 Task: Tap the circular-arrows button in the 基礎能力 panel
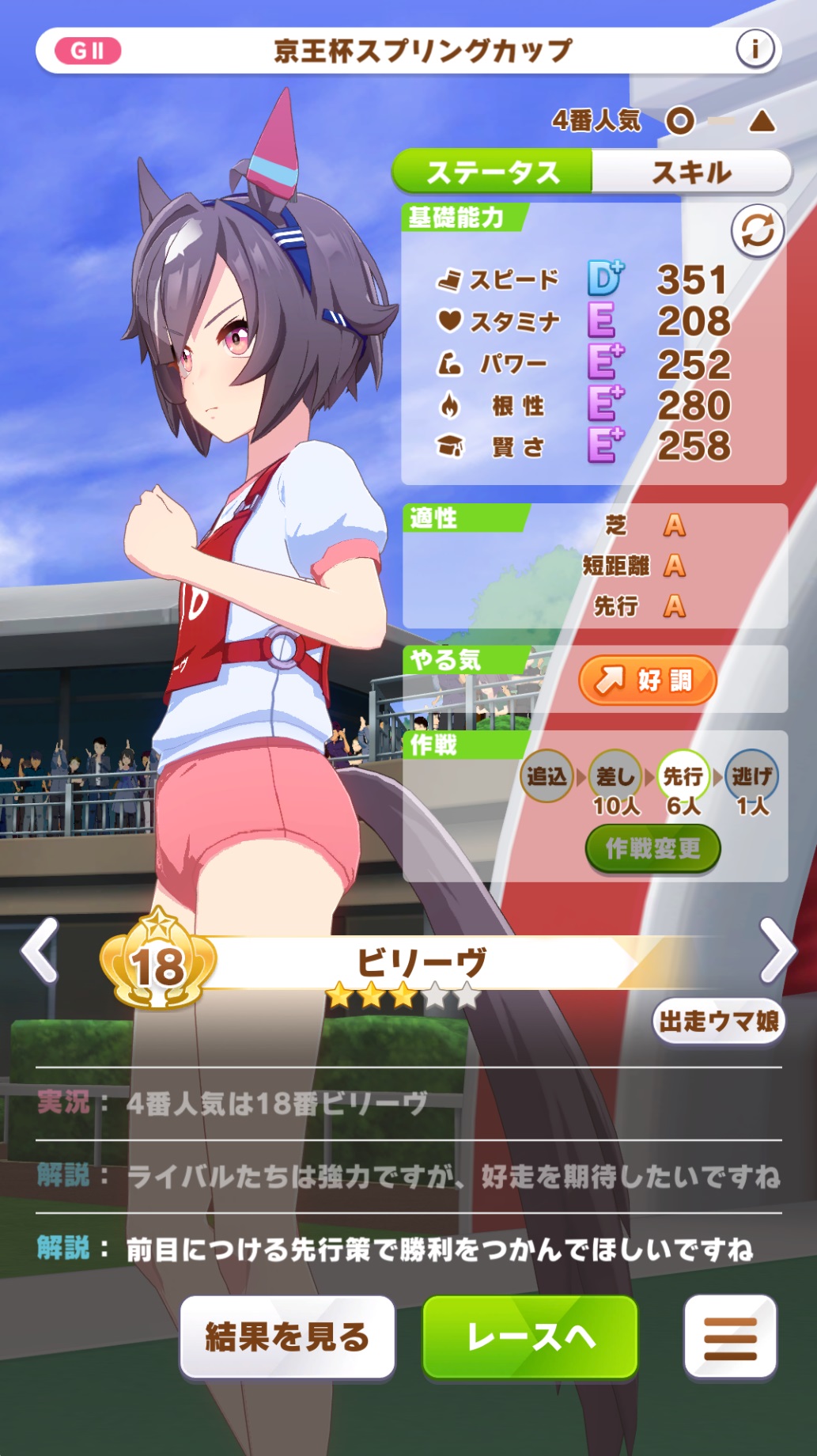[757, 231]
